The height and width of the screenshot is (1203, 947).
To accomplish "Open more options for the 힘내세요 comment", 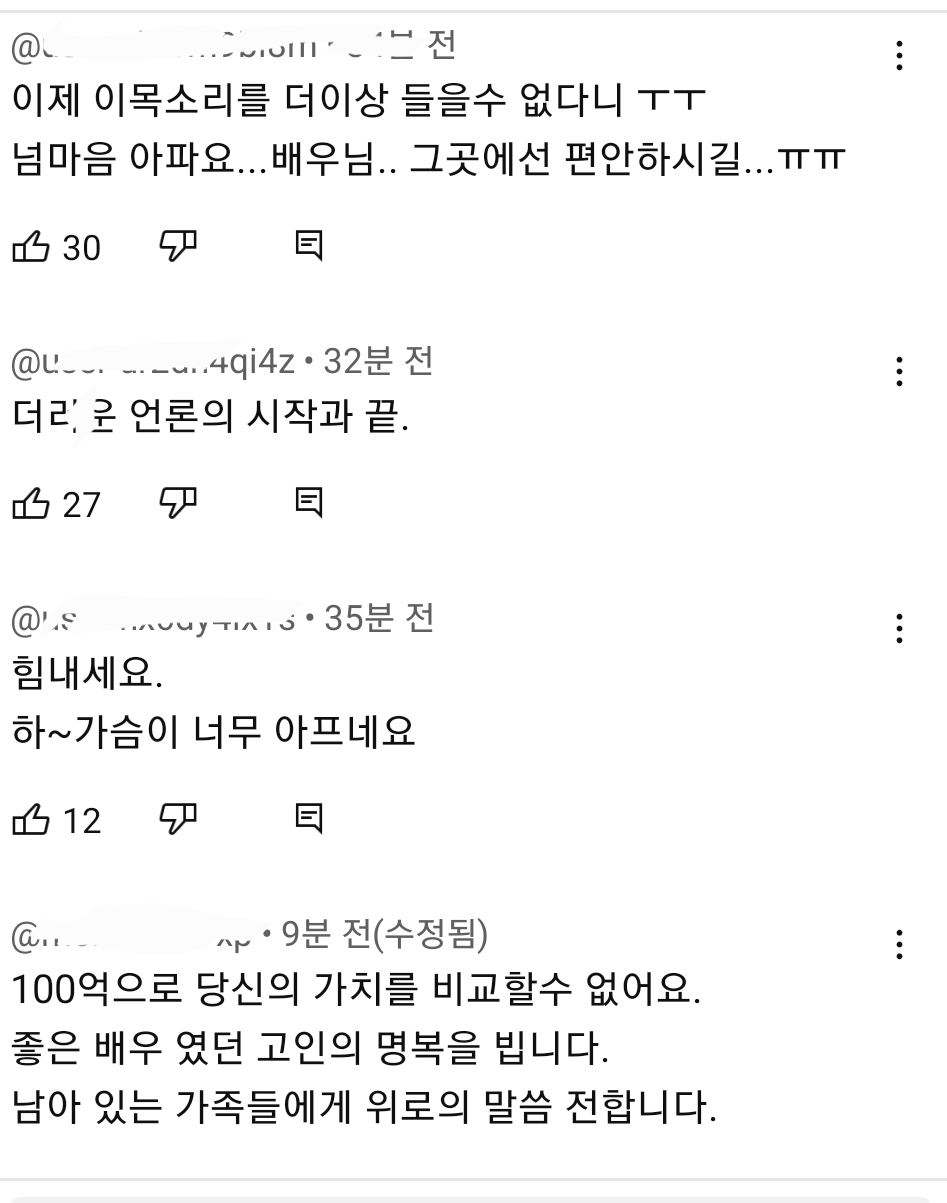I will coord(900,628).
